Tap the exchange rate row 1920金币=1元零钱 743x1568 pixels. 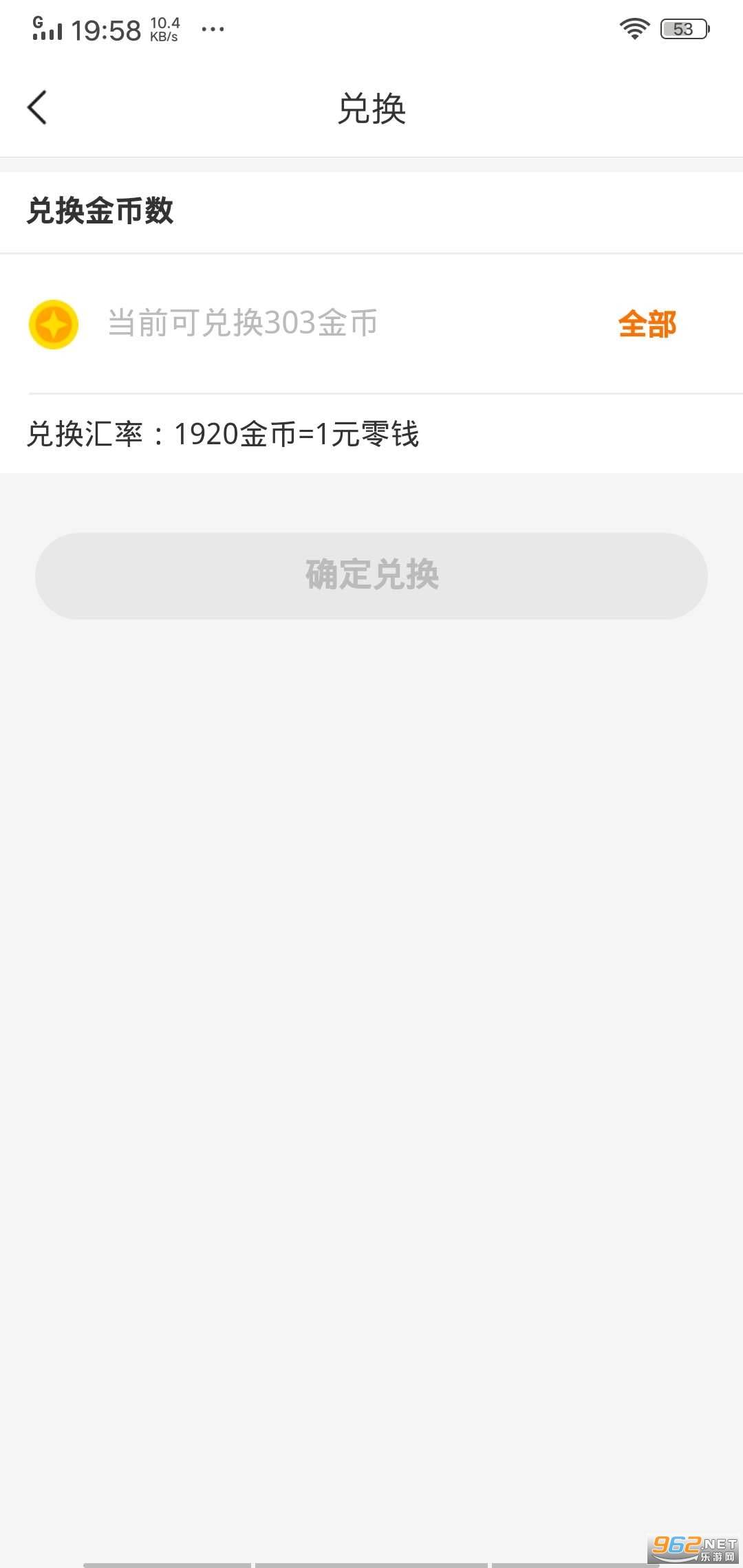point(225,433)
